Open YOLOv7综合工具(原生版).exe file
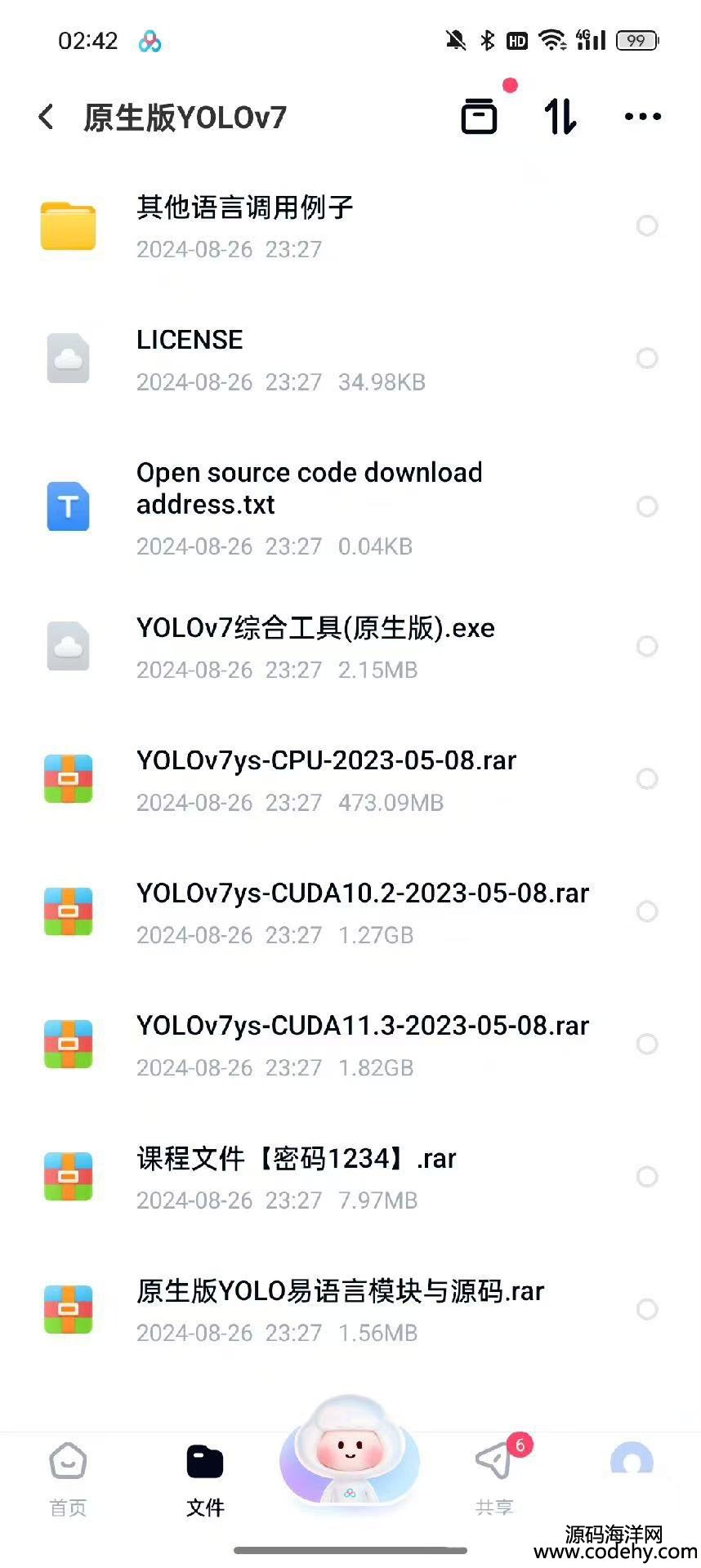This screenshot has width=701, height=1568. pyautogui.click(x=315, y=646)
